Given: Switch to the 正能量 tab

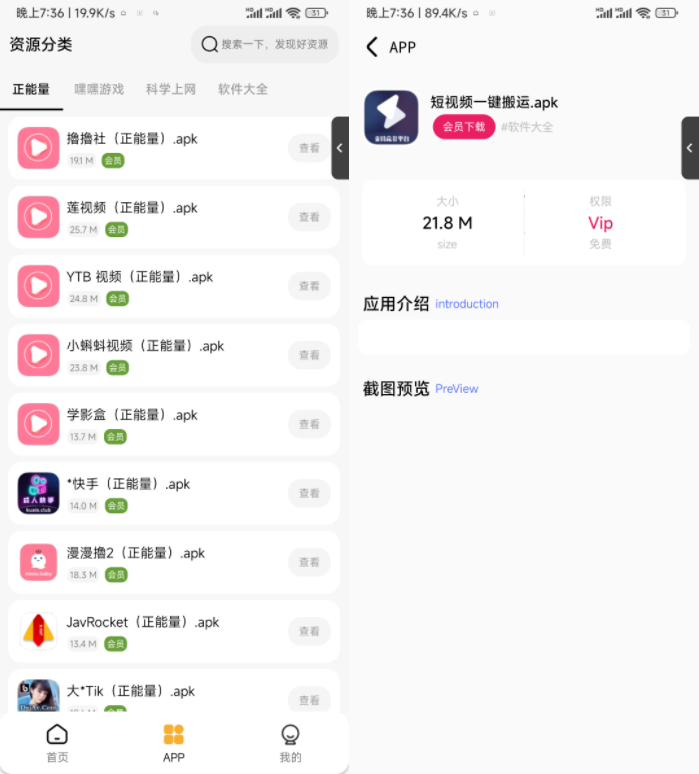Looking at the screenshot, I should pyautogui.click(x=31, y=89).
